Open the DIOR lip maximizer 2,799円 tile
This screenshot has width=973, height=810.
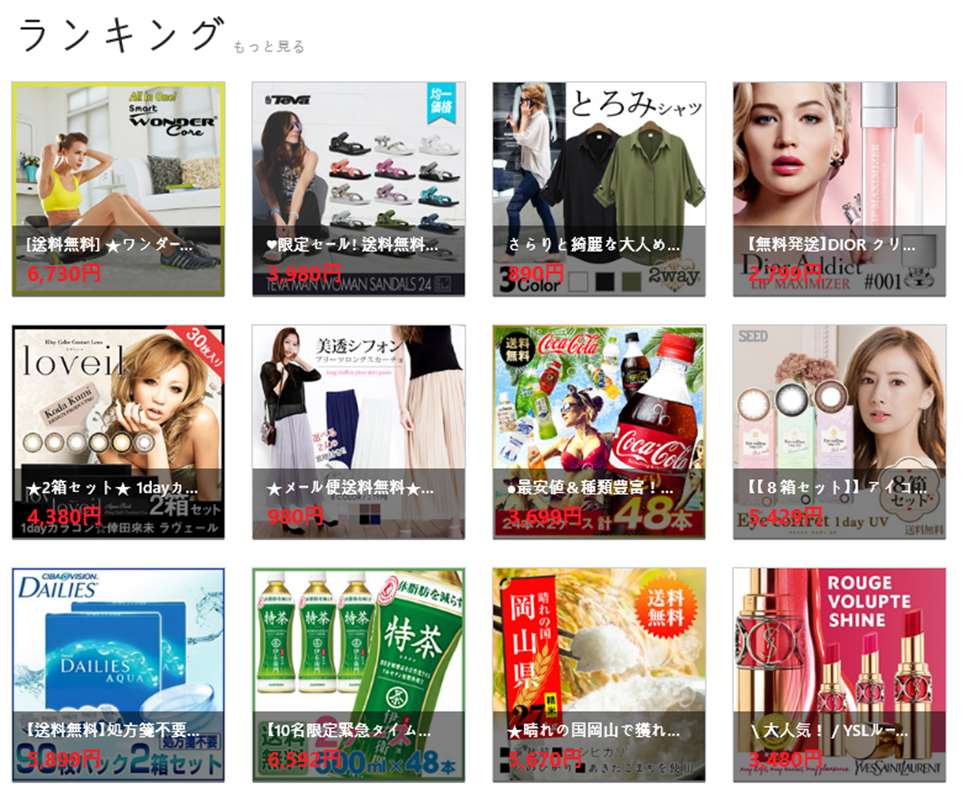[x=839, y=189]
